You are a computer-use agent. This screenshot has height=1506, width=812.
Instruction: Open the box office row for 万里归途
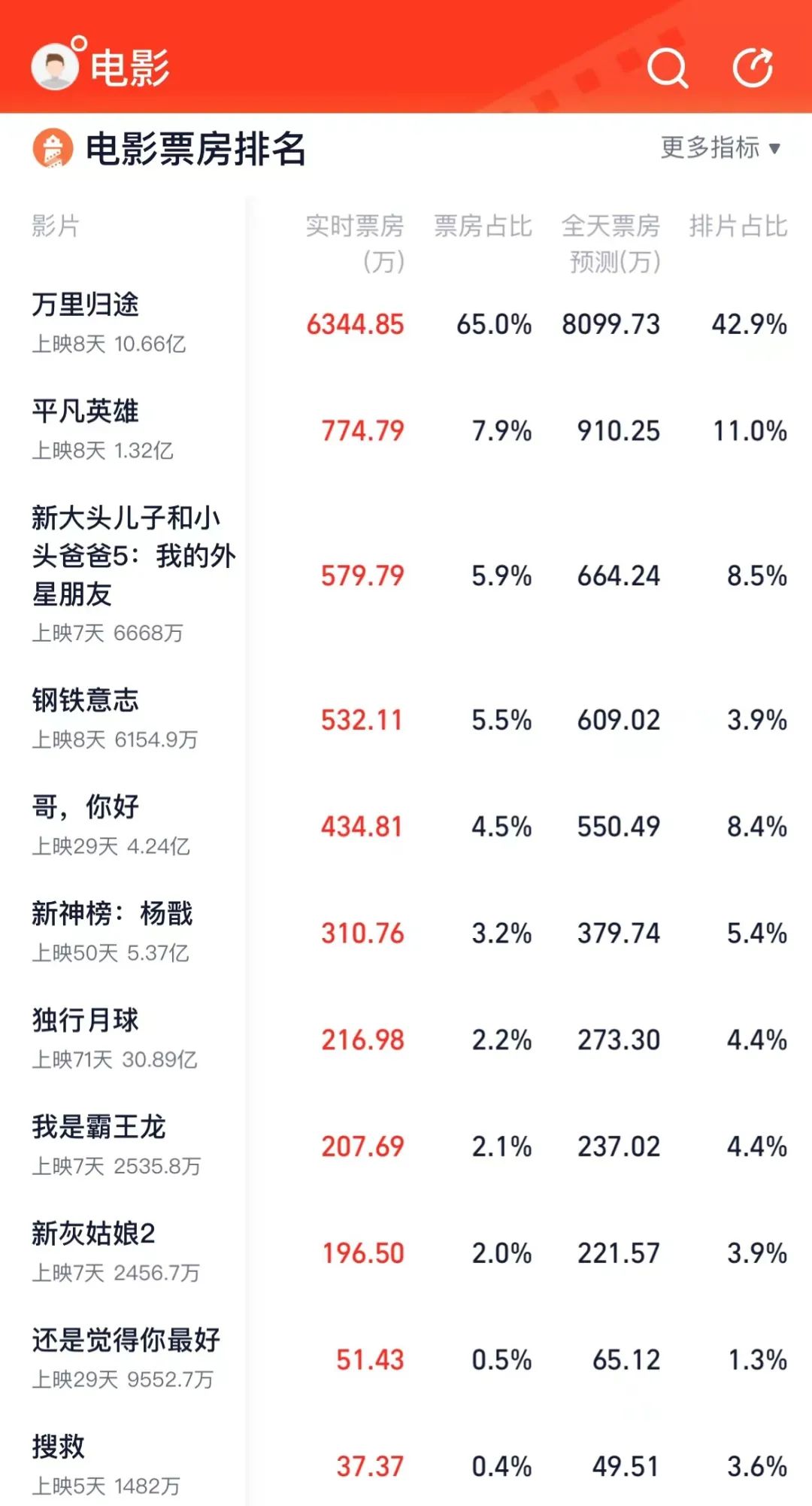pyautogui.click(x=406, y=323)
